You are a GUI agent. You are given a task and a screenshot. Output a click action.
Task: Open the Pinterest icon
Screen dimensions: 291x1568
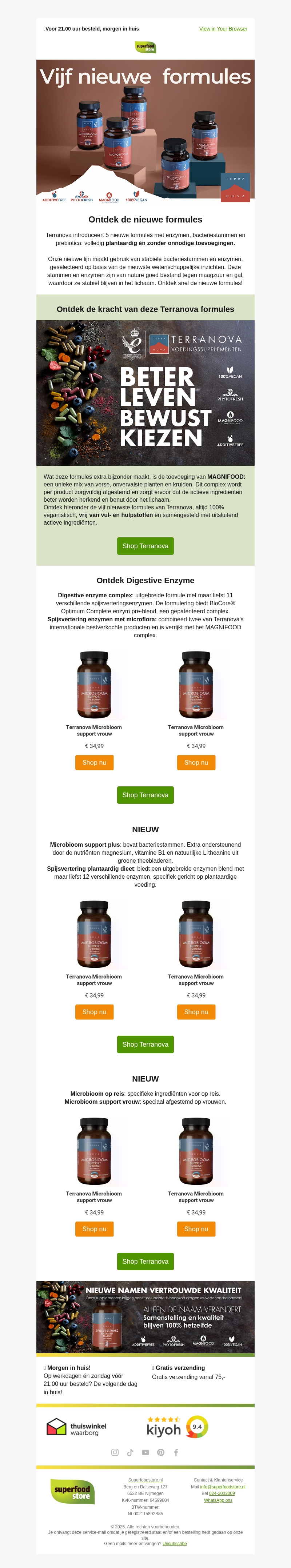161,1452
